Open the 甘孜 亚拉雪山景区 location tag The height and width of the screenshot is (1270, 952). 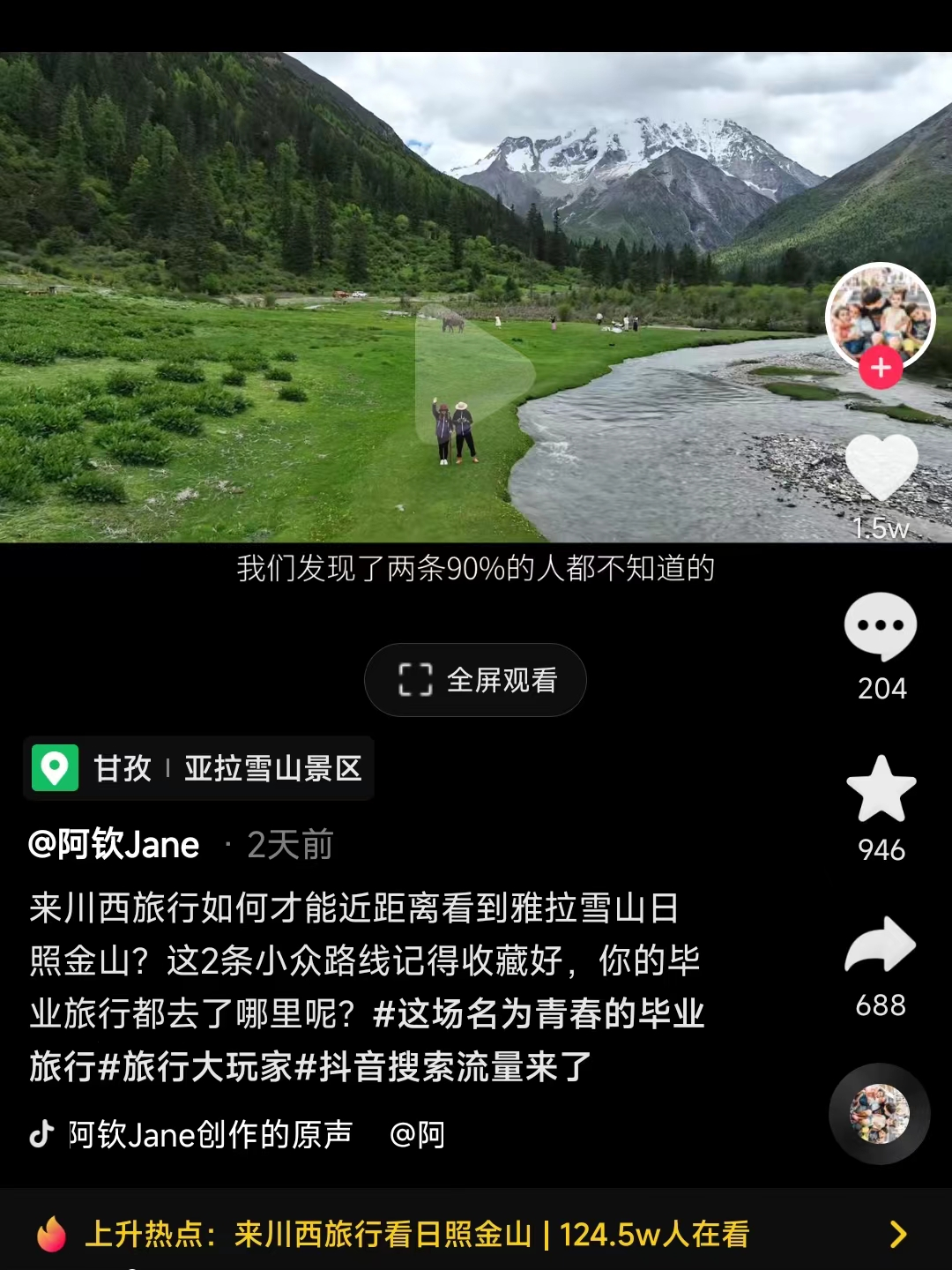click(x=200, y=768)
